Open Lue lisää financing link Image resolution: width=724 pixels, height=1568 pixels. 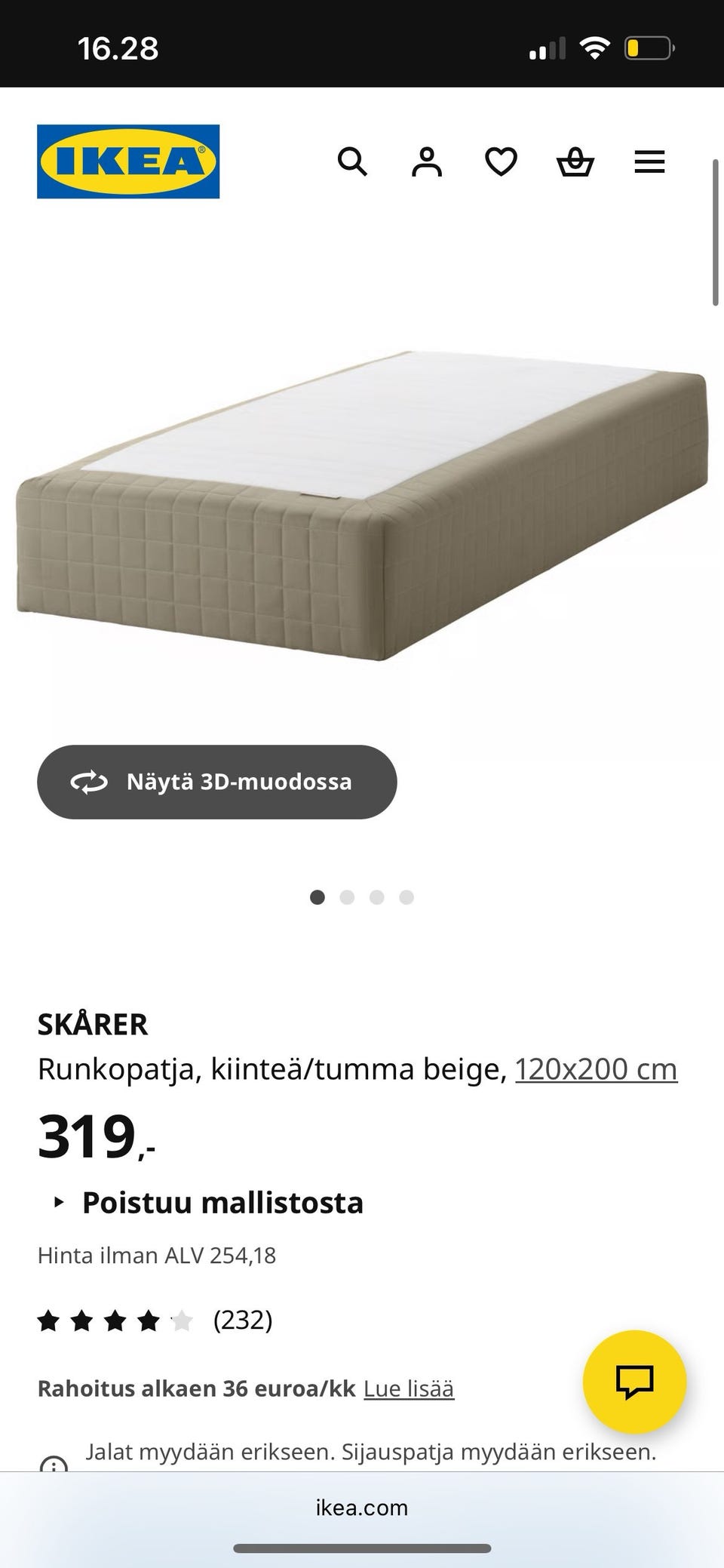pos(408,1388)
